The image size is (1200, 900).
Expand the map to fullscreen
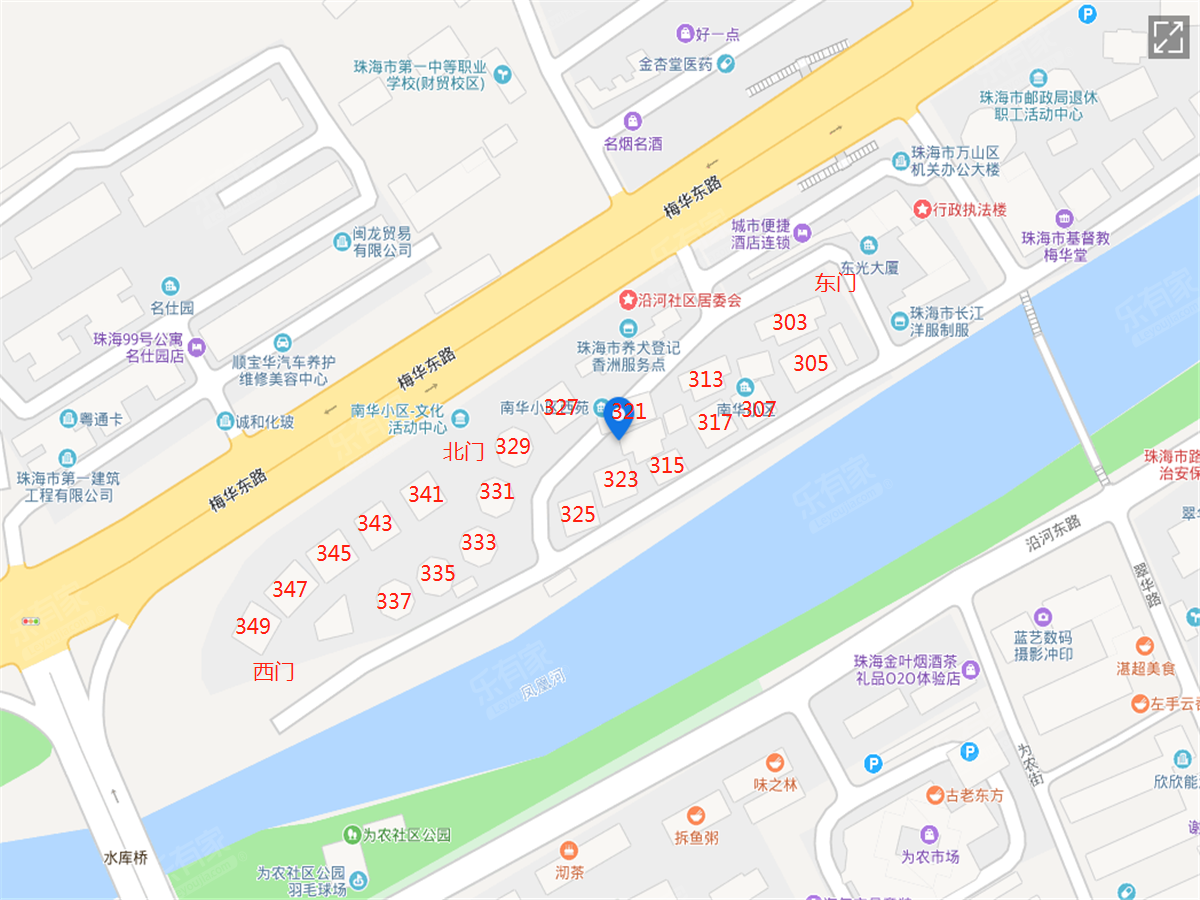1167,37
